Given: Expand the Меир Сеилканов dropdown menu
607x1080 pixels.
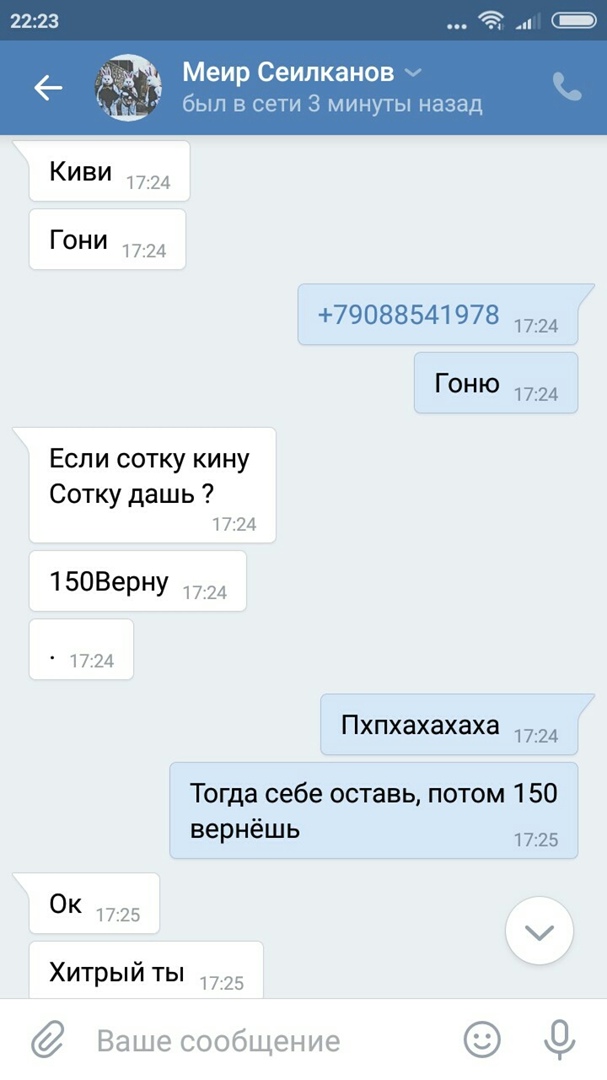Looking at the screenshot, I should [x=413, y=73].
